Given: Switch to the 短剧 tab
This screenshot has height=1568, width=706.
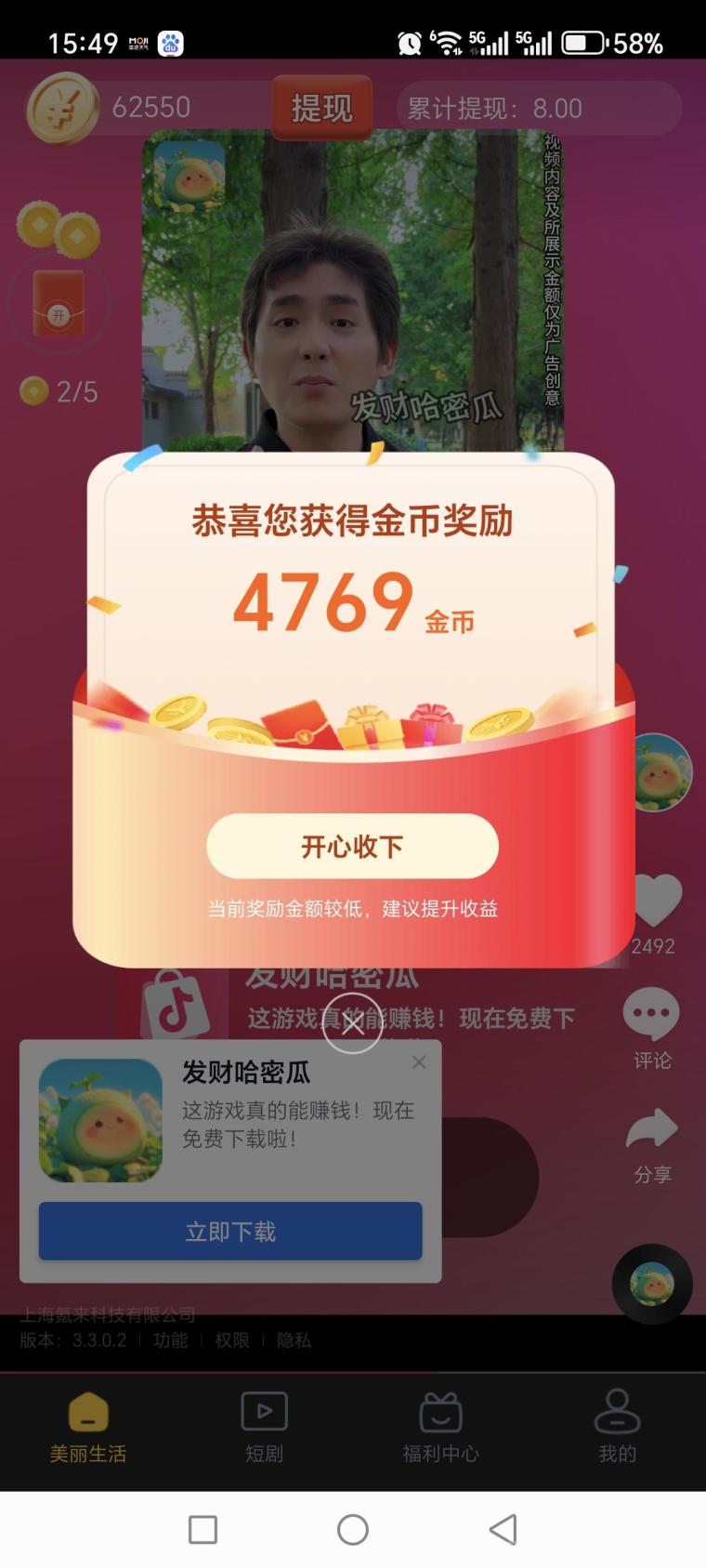Looking at the screenshot, I should (264, 1429).
